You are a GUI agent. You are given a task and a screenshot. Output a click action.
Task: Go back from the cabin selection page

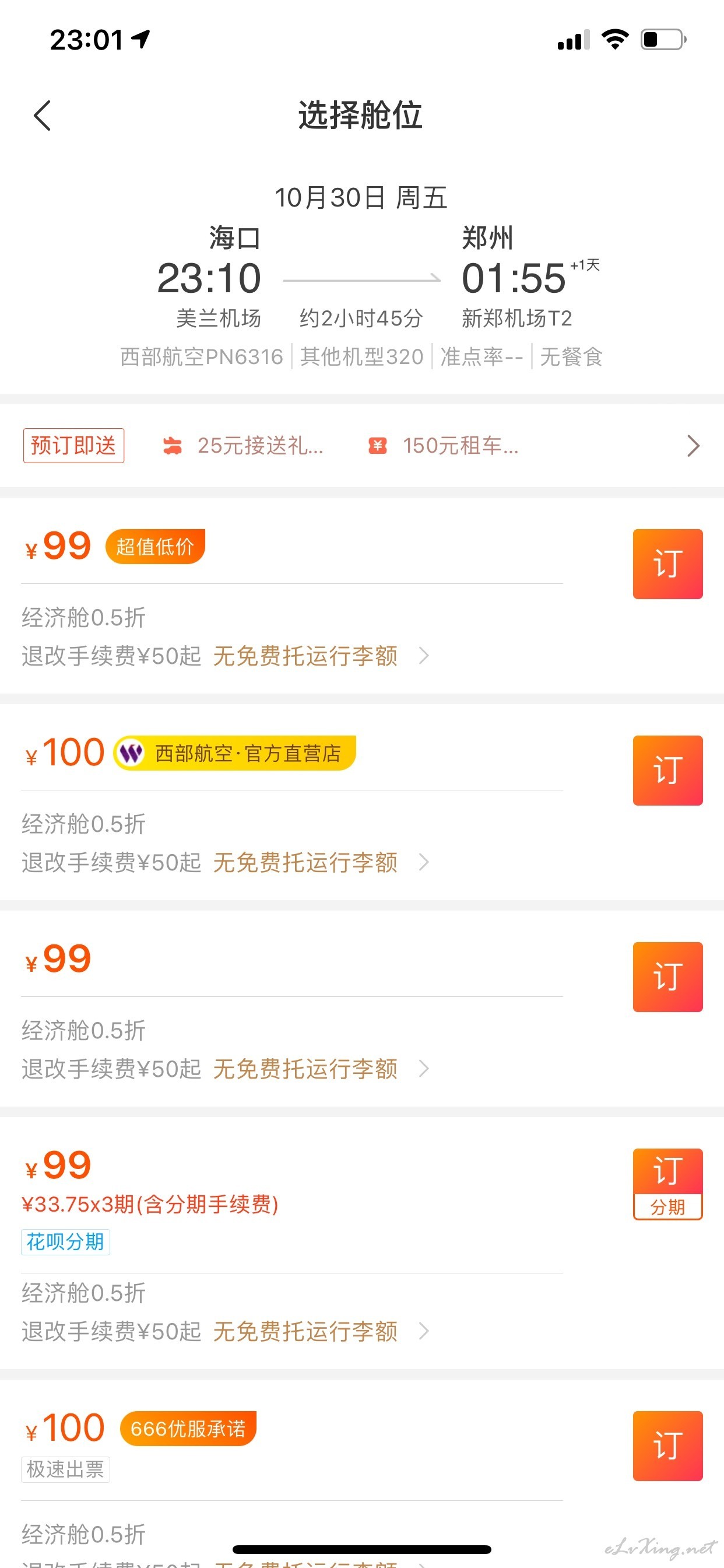pyautogui.click(x=42, y=116)
